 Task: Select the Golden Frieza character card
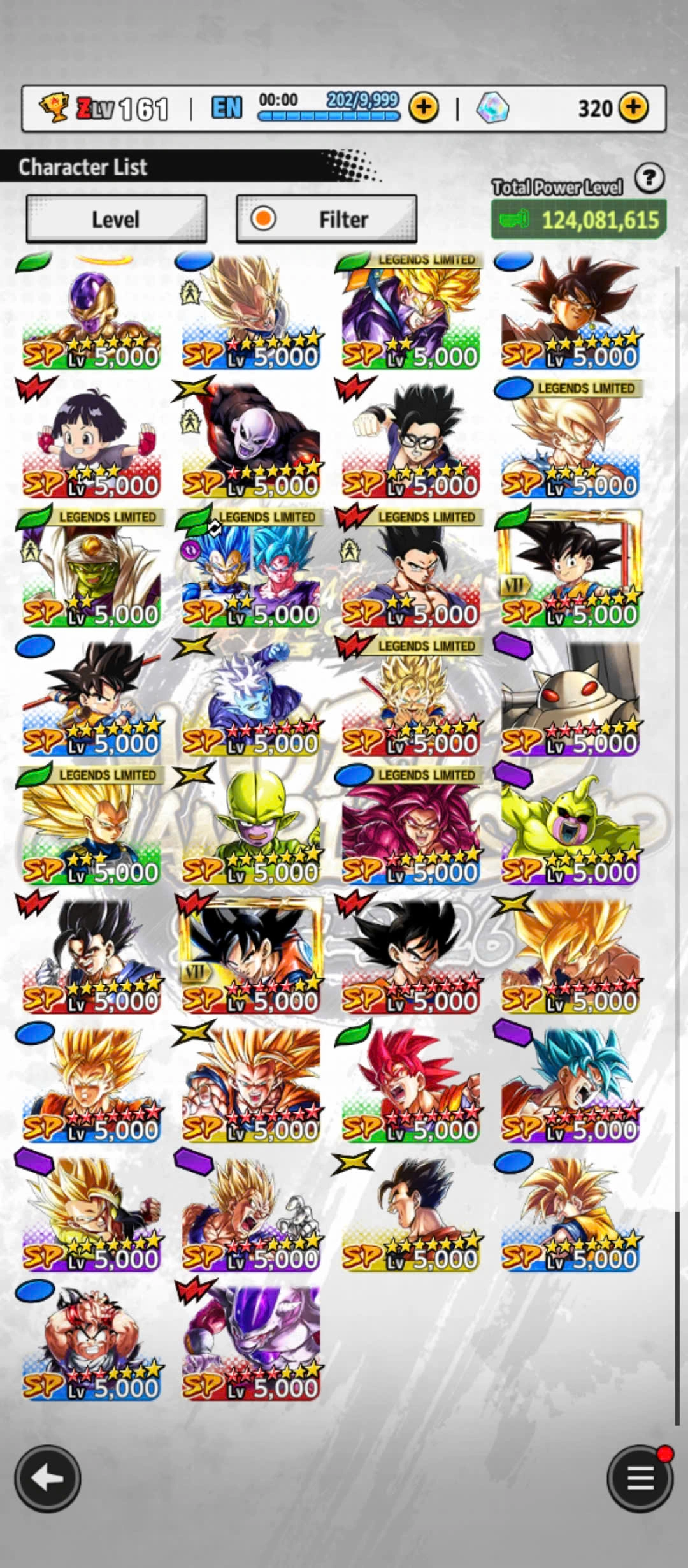[92, 312]
